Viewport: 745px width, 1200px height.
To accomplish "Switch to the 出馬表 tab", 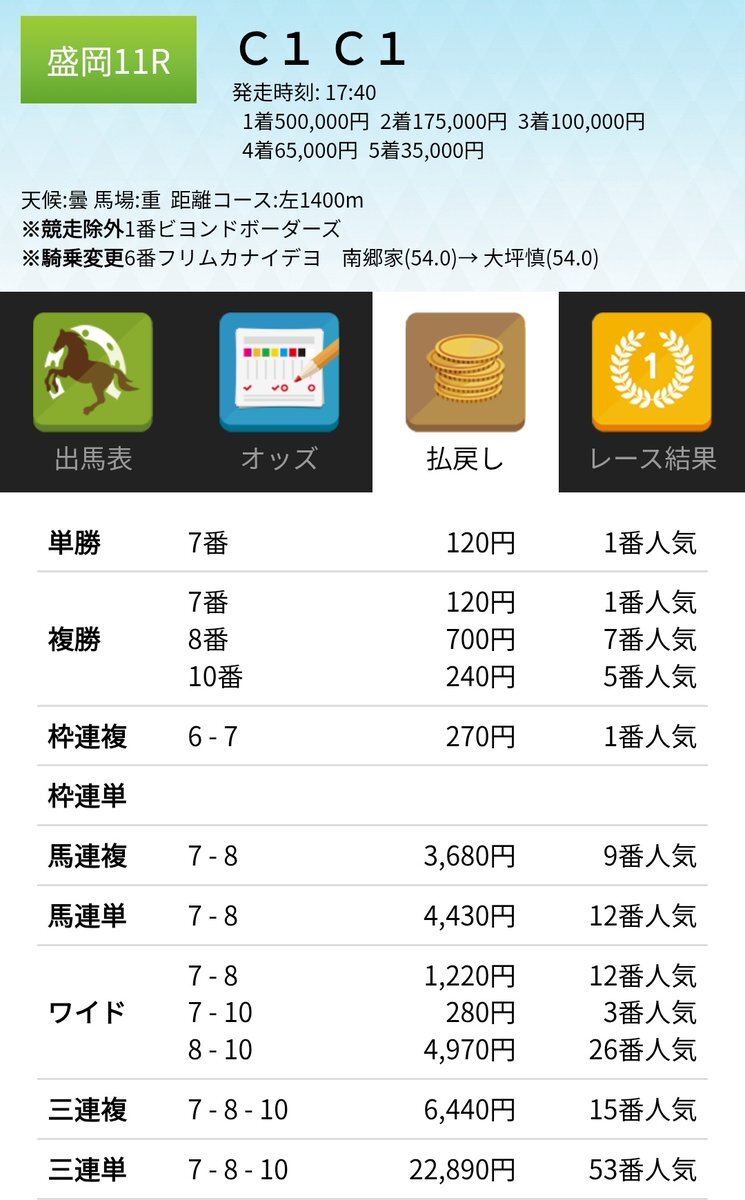I will click(93, 392).
